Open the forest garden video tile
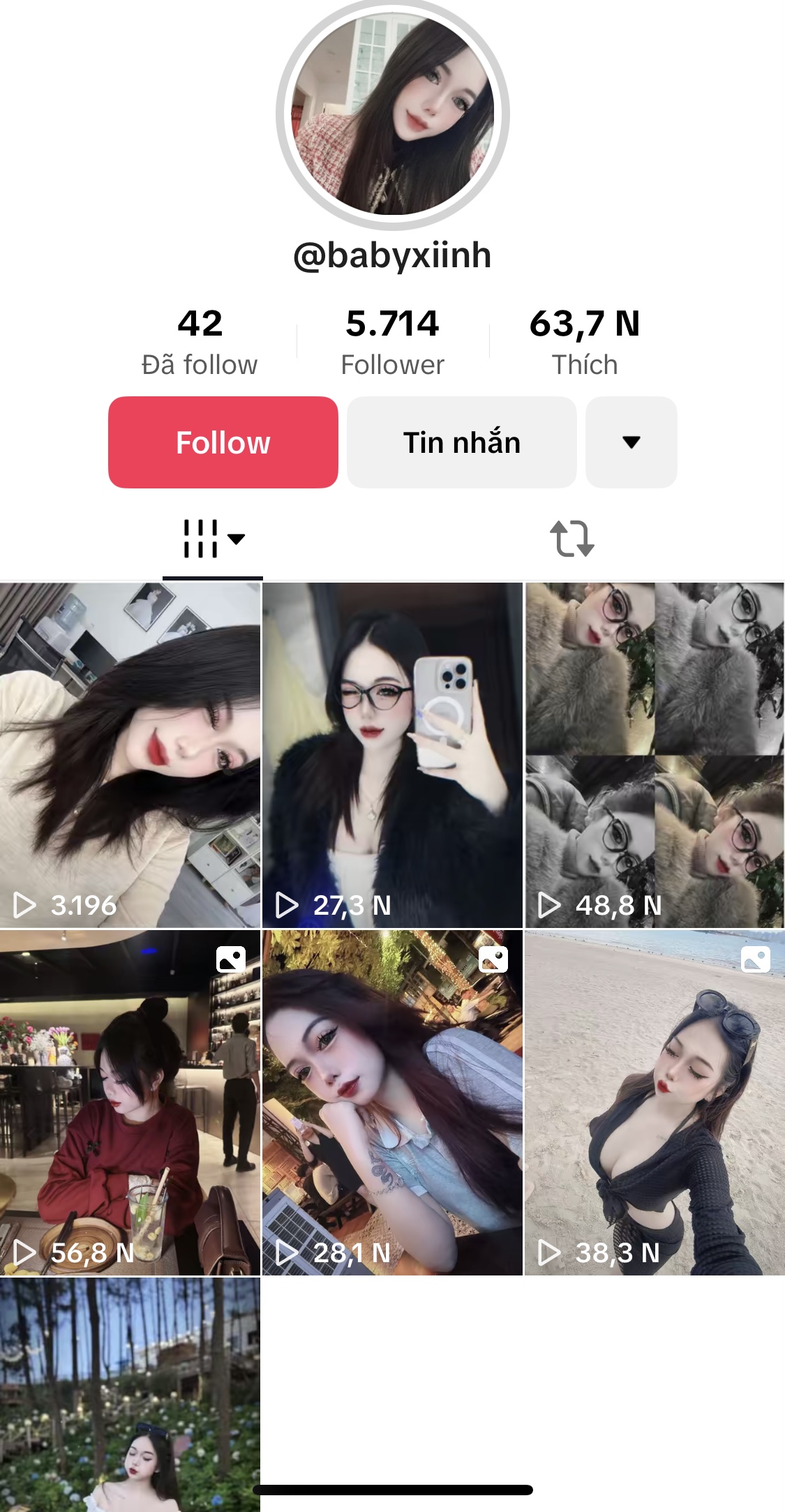785x1512 pixels. coord(130,1394)
